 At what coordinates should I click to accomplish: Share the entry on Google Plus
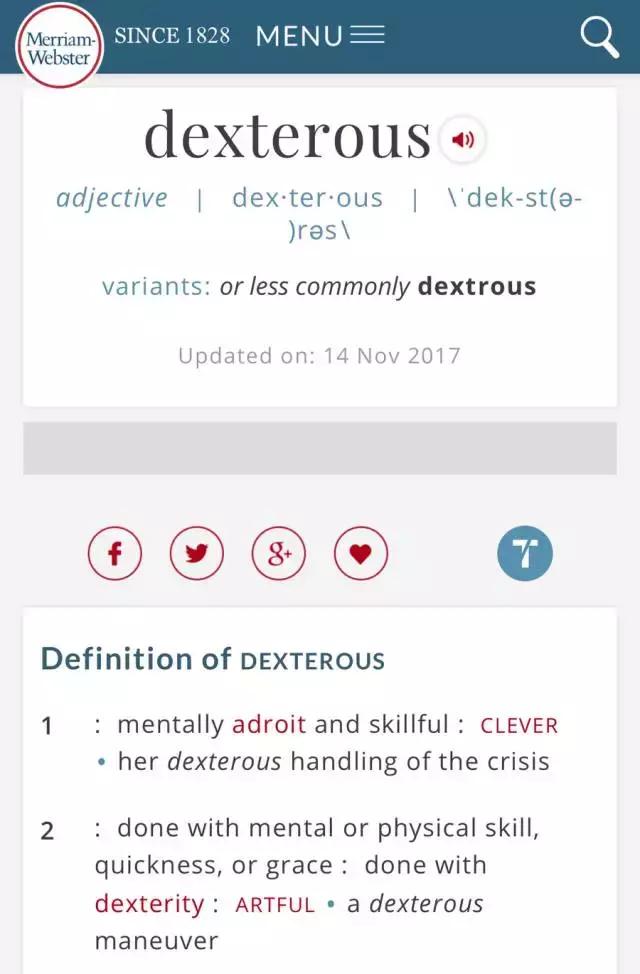point(279,553)
